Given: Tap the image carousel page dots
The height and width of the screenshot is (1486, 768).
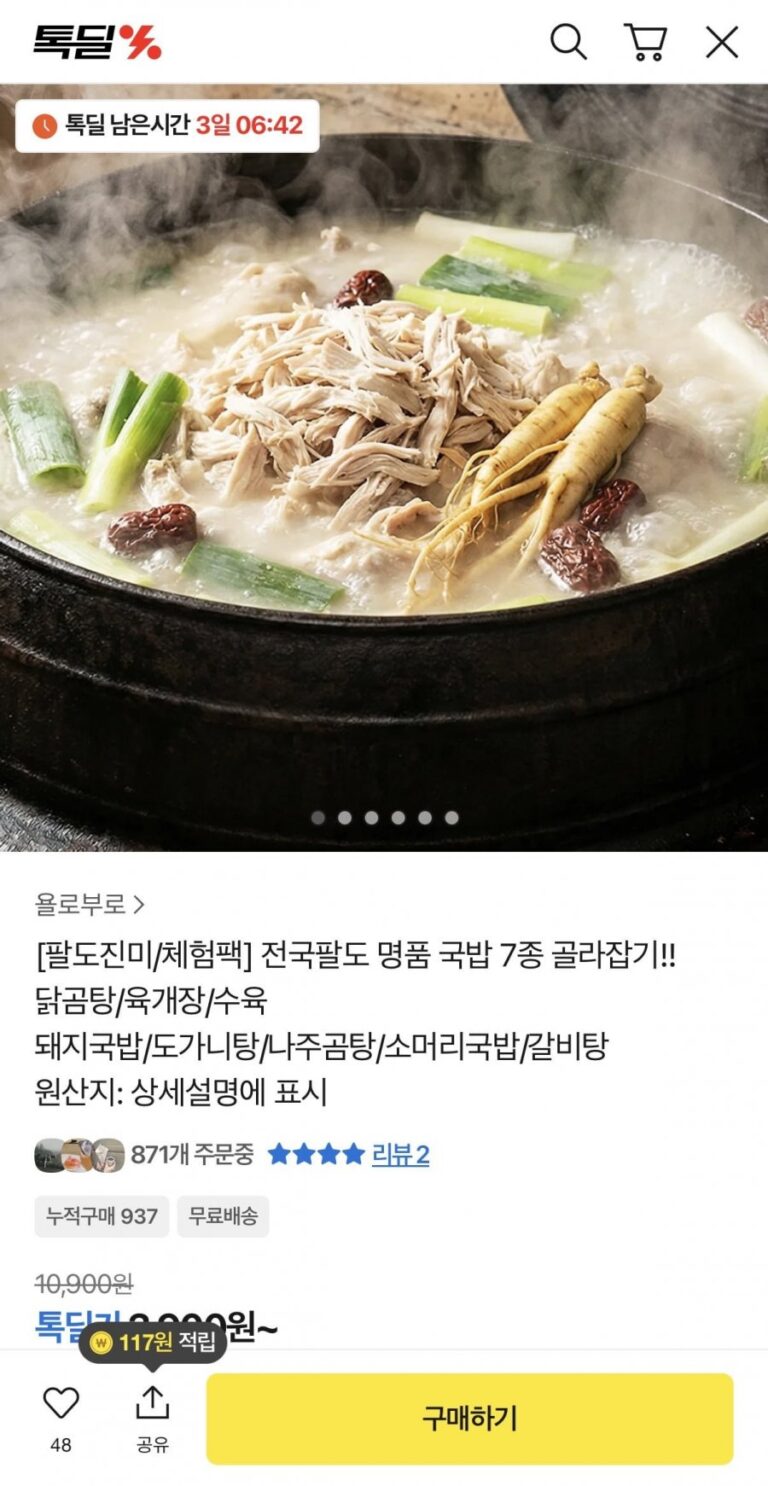Looking at the screenshot, I should click(385, 817).
